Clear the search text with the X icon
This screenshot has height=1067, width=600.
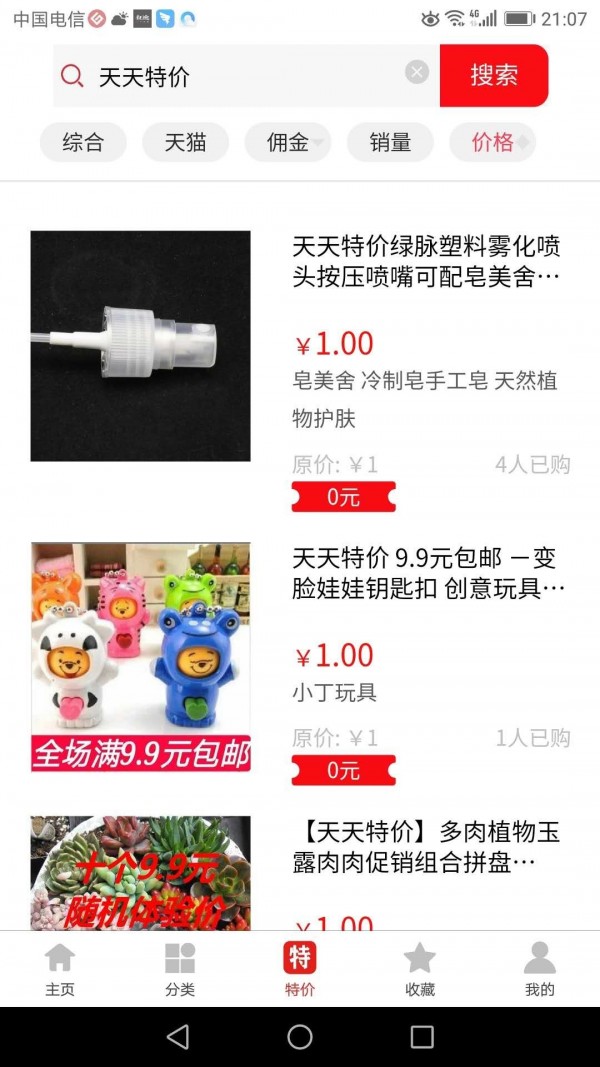pos(417,72)
